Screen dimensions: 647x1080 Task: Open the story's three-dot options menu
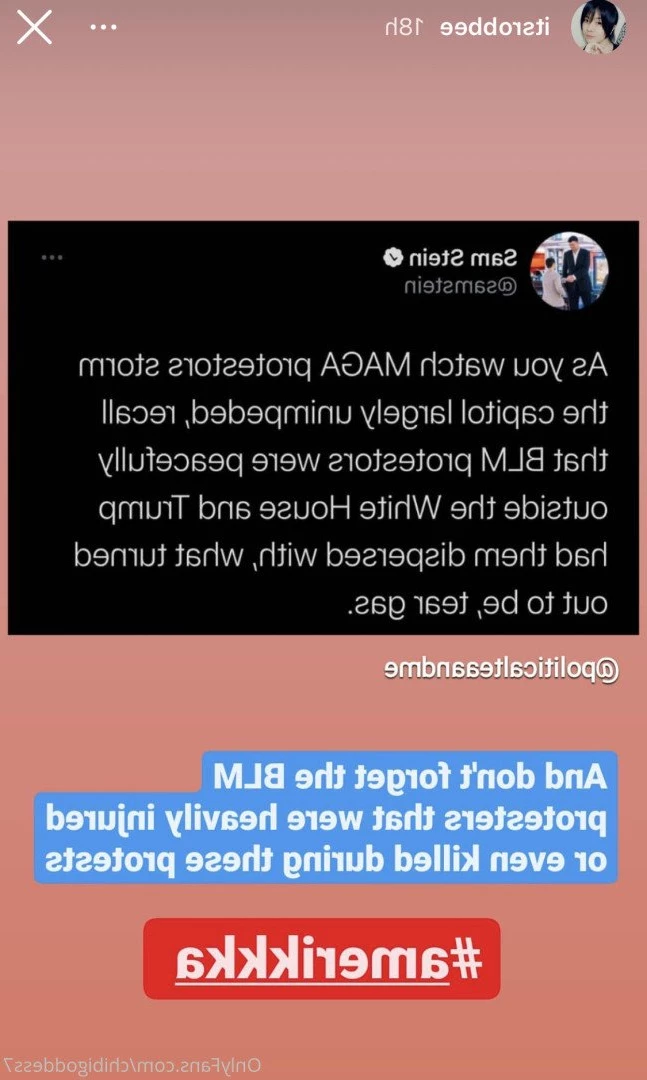pos(104,28)
